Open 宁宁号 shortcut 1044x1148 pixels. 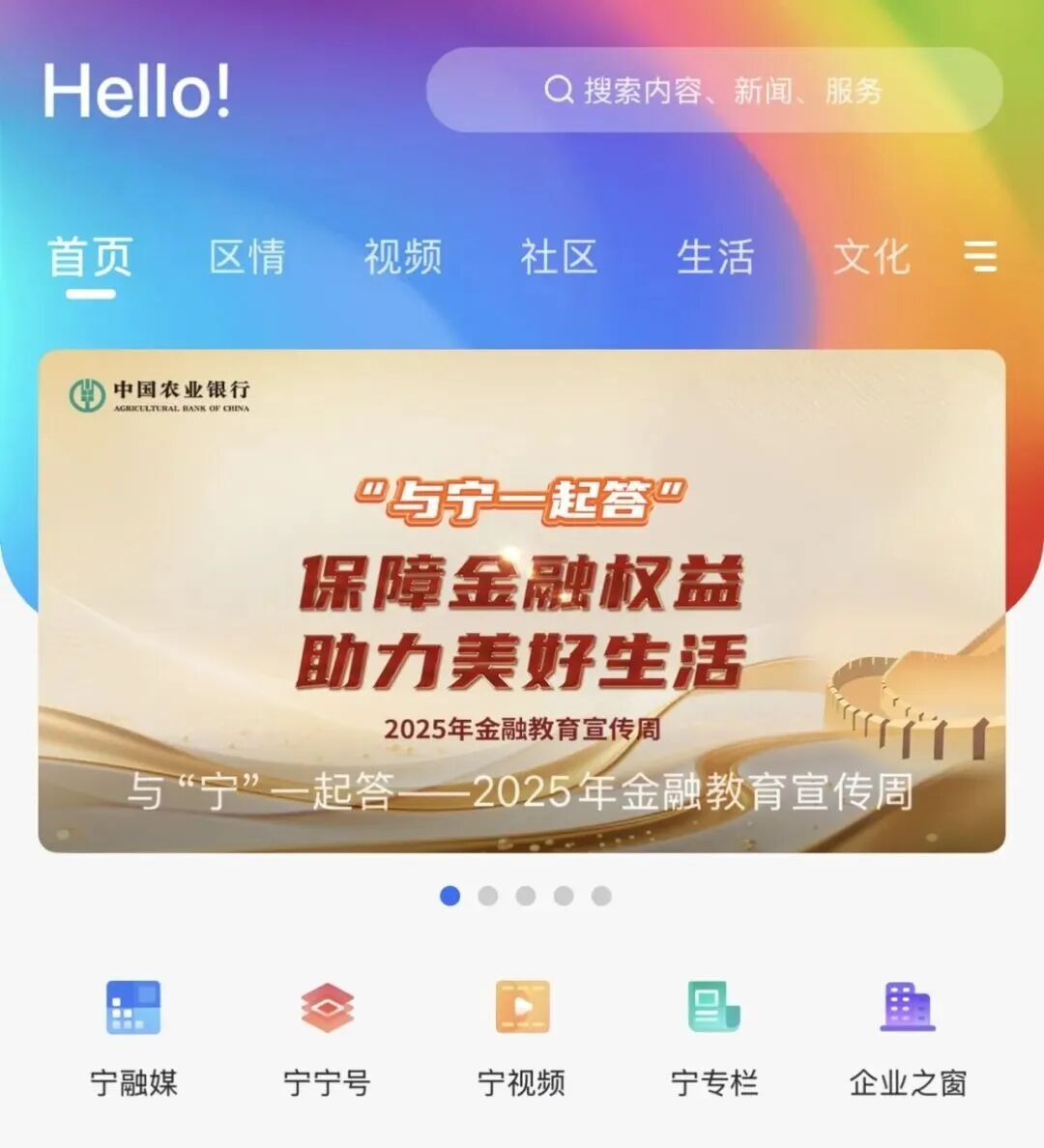pyautogui.click(x=327, y=1036)
